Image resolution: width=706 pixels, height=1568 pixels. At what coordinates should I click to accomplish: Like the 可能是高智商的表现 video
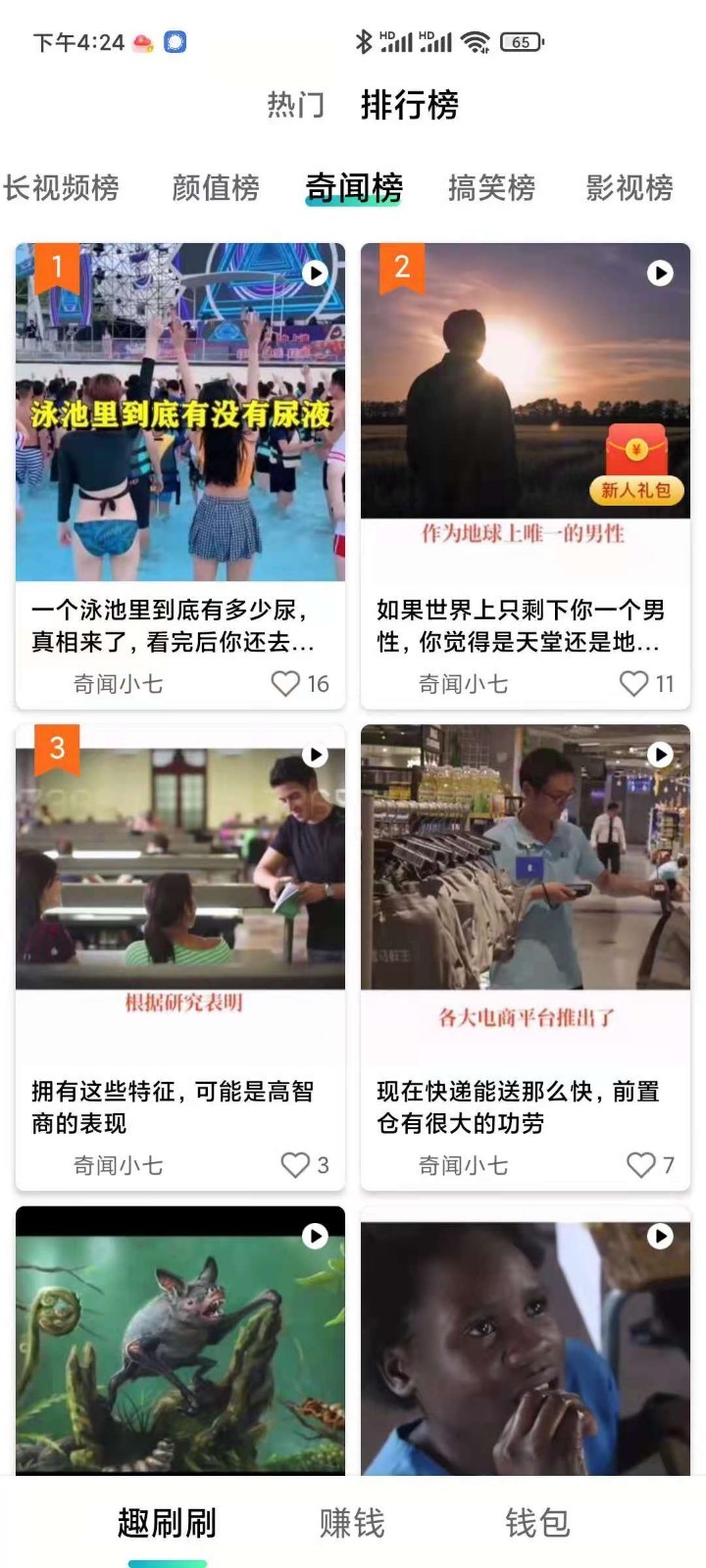click(x=295, y=1164)
